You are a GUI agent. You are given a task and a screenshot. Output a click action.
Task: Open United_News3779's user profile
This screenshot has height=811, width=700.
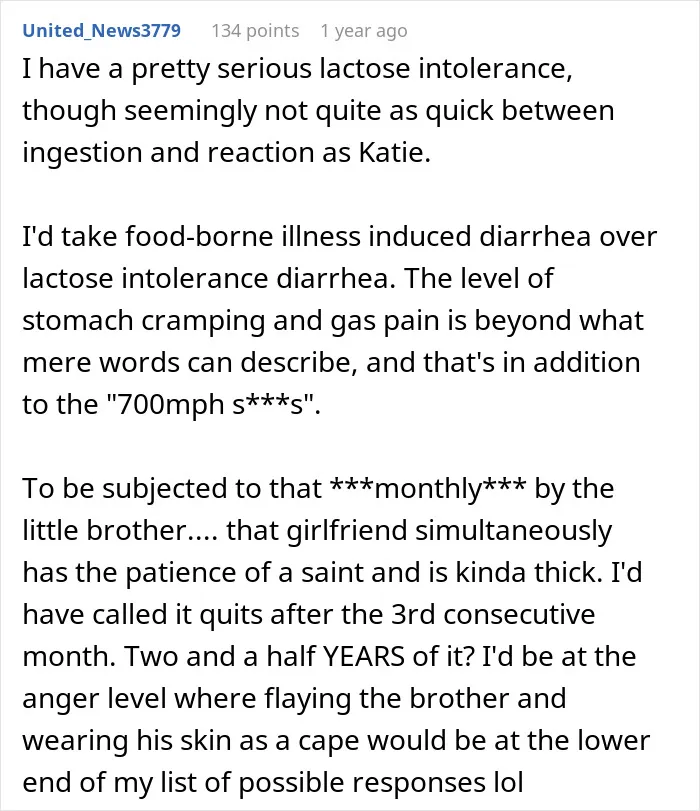[101, 31]
